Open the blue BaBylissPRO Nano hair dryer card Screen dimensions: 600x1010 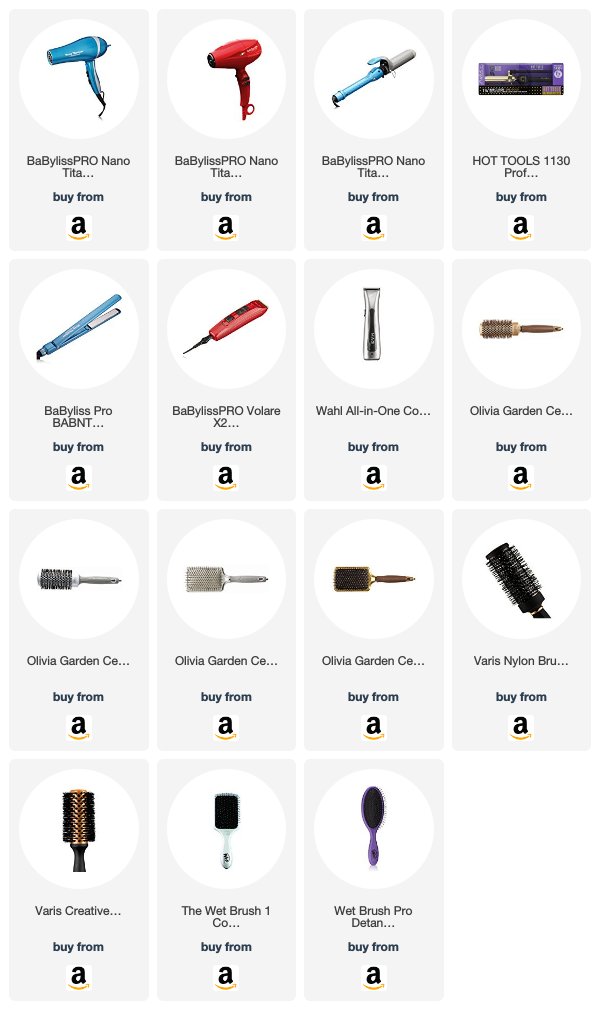79,129
